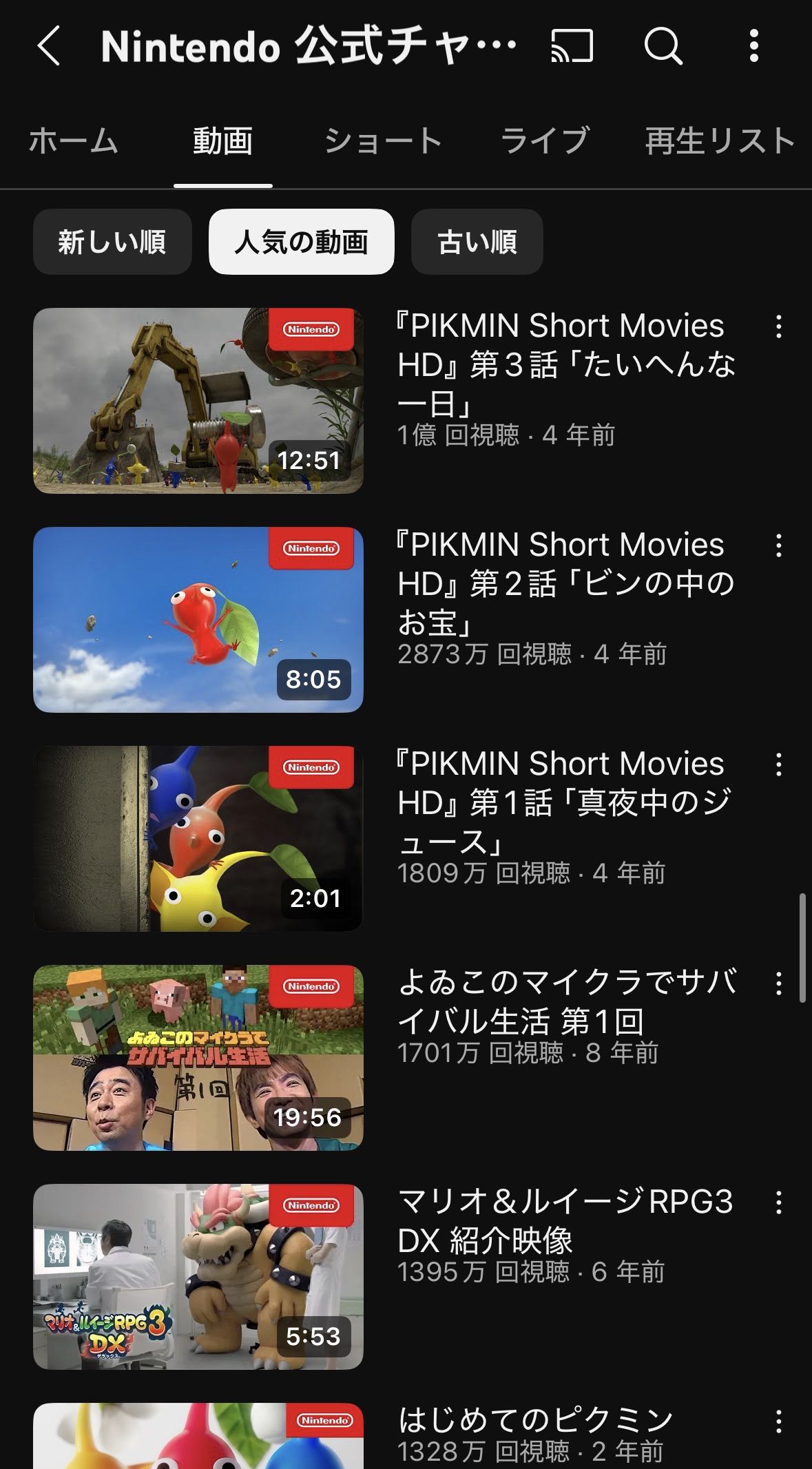Screen dimensions: 812x1469
Task: Switch to the ライブ tab
Action: [544, 141]
